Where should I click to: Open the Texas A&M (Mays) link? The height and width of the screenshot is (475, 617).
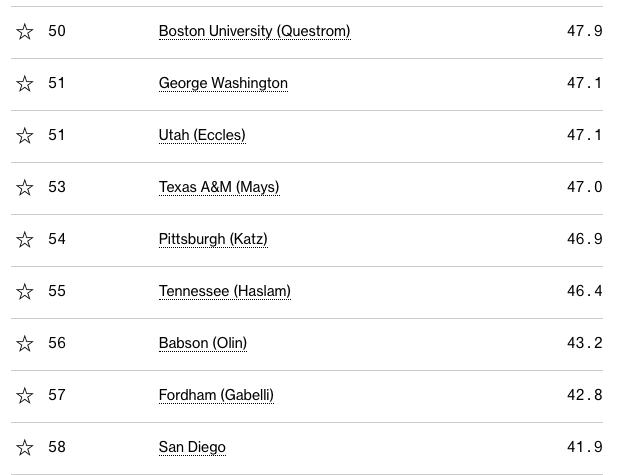coord(219,187)
